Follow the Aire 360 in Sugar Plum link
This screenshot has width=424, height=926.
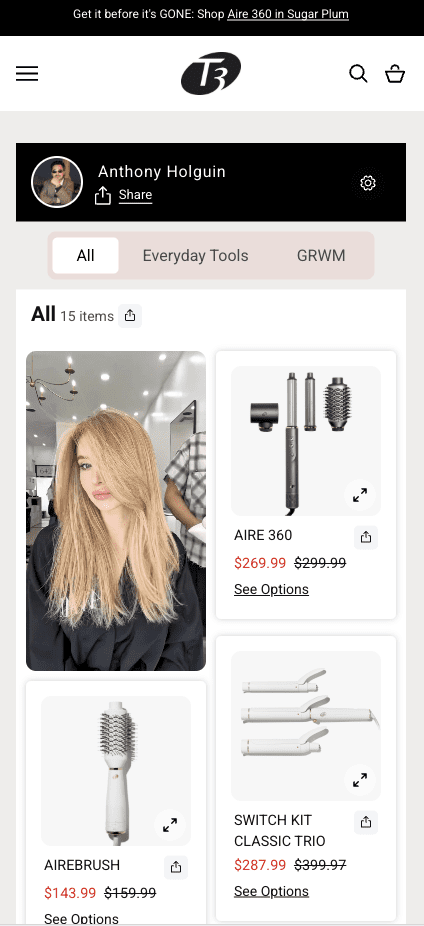tap(288, 14)
